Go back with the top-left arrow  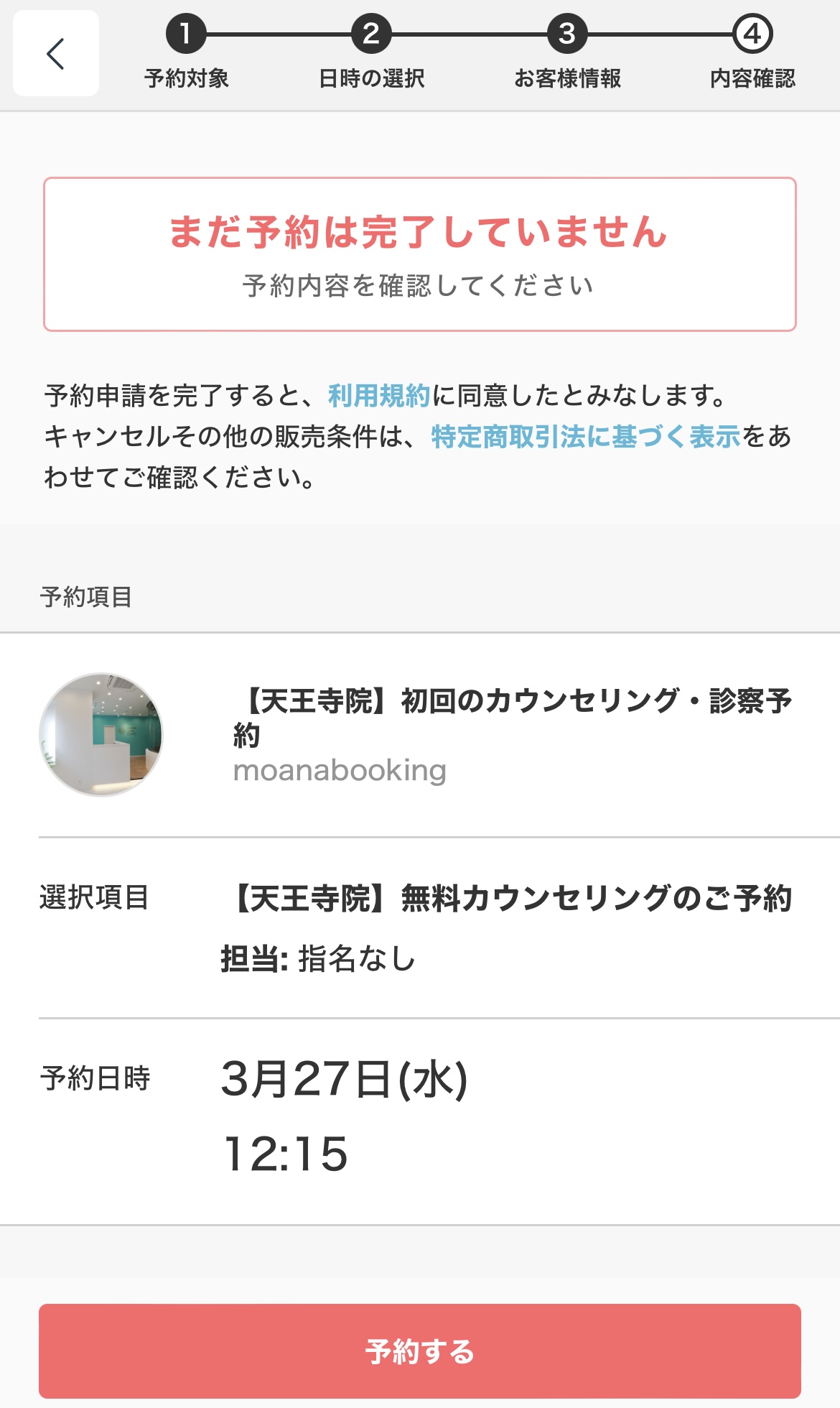(56, 53)
